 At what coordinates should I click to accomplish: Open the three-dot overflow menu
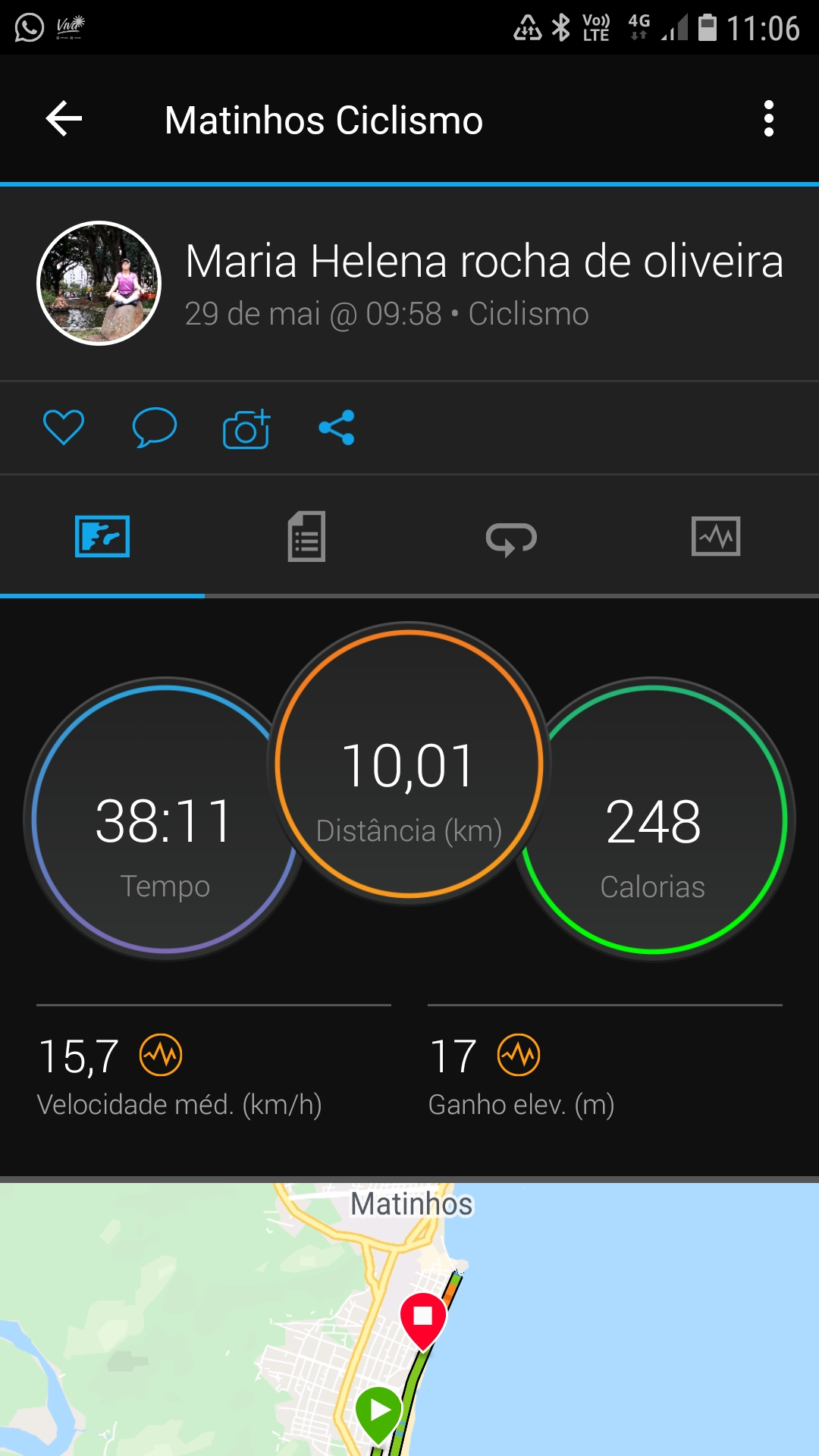(x=769, y=119)
